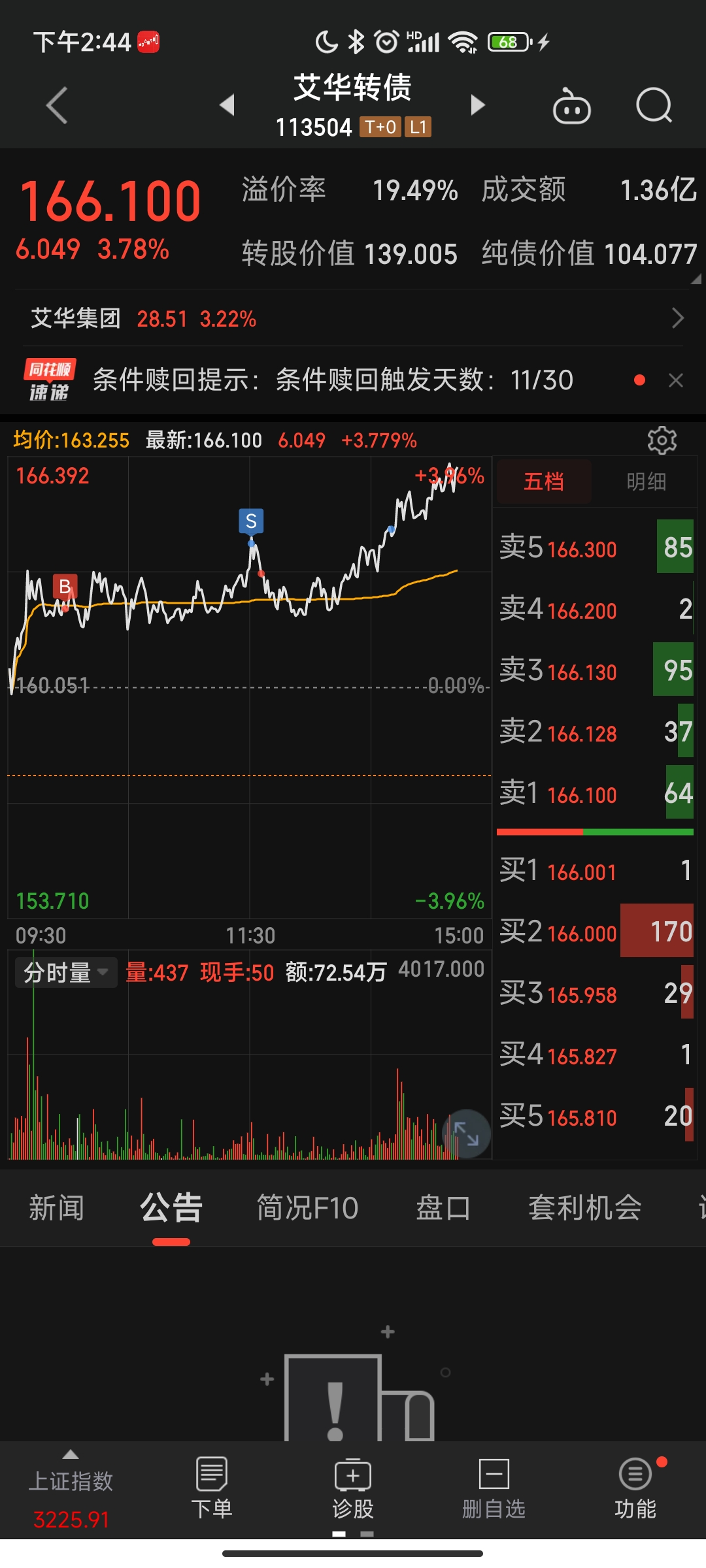Dismiss the 条件赎回提示 banner
The image size is (706, 1568).
pos(676,380)
